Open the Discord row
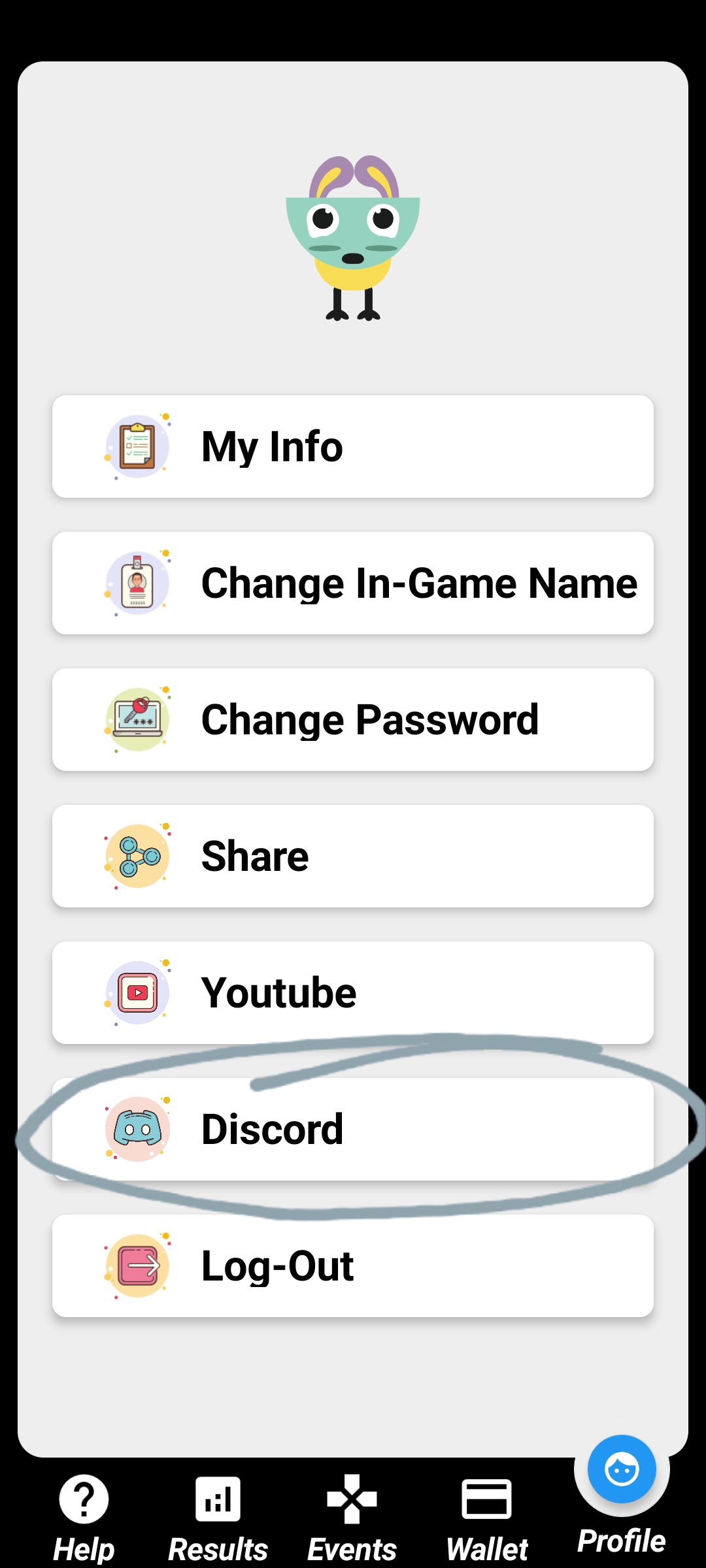706x1568 pixels. click(353, 1129)
